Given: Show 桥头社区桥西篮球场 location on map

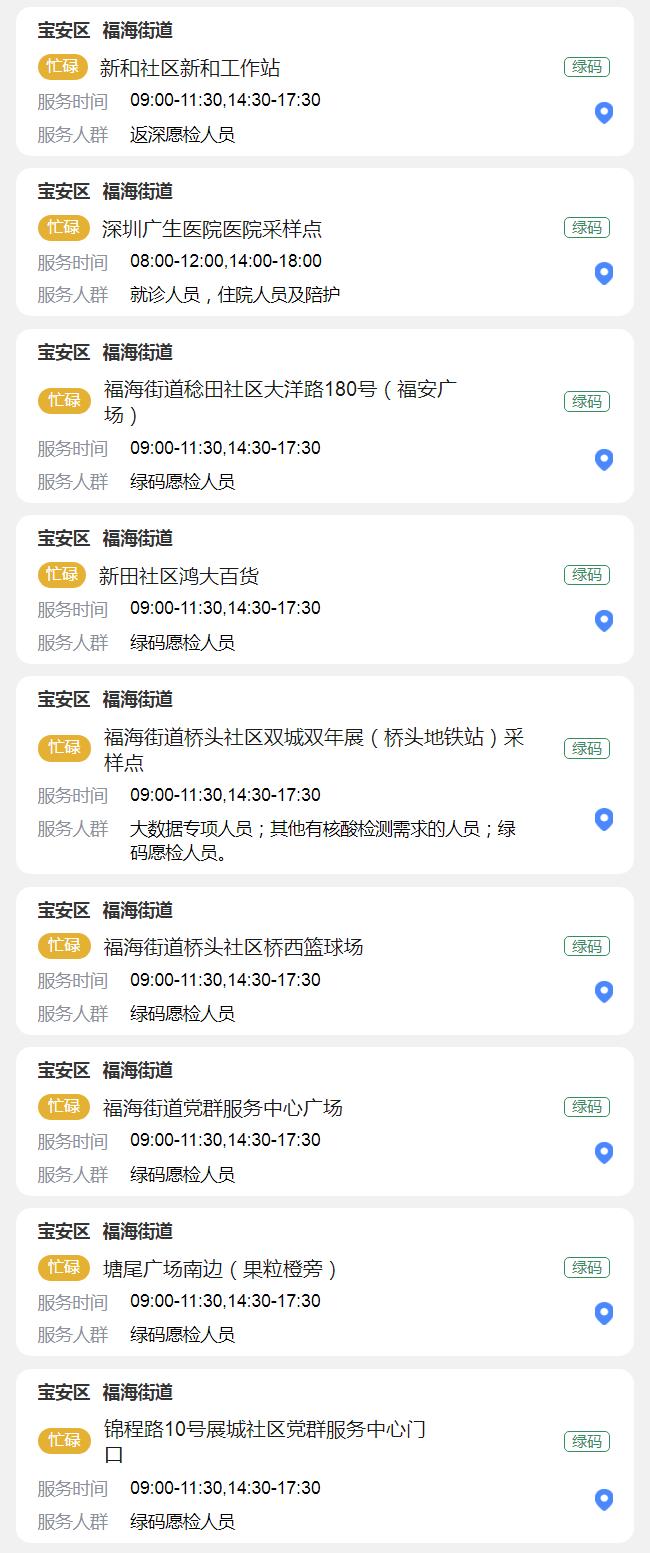Looking at the screenshot, I should (603, 992).
